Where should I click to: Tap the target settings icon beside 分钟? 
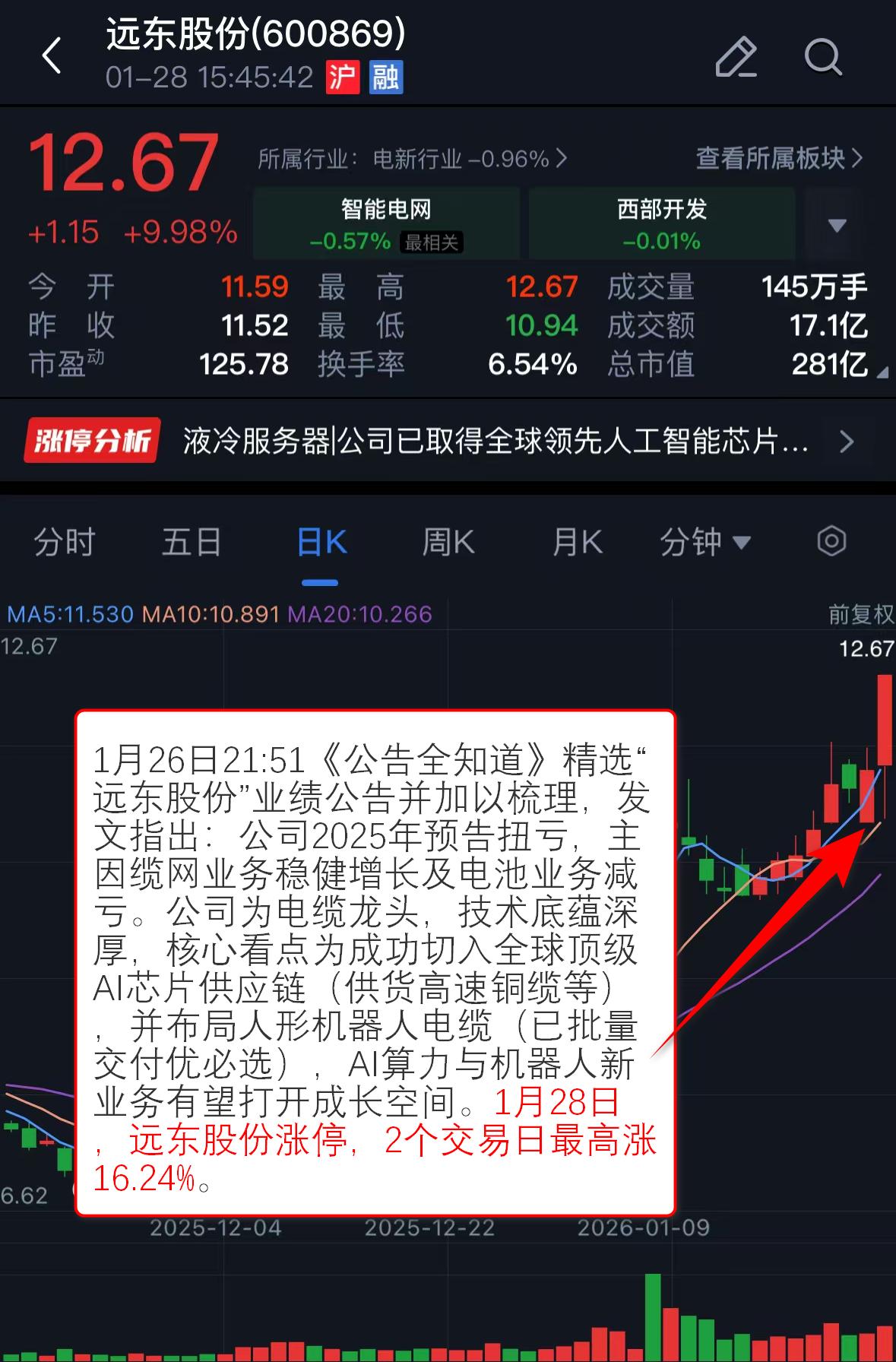click(x=831, y=541)
